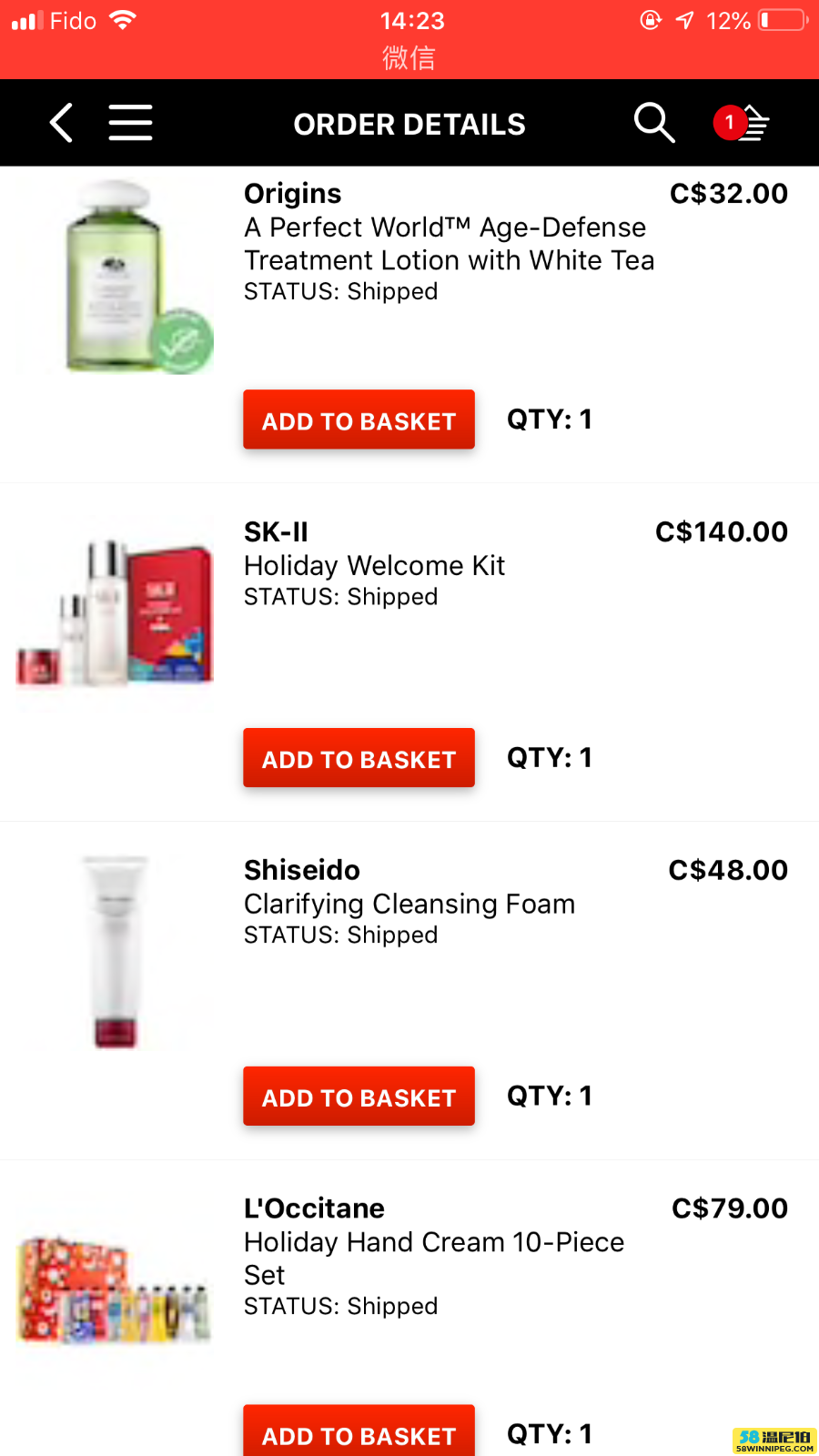View the L'Occitane Hand Cream Set image
The image size is (819, 1456).
coord(116,1289)
